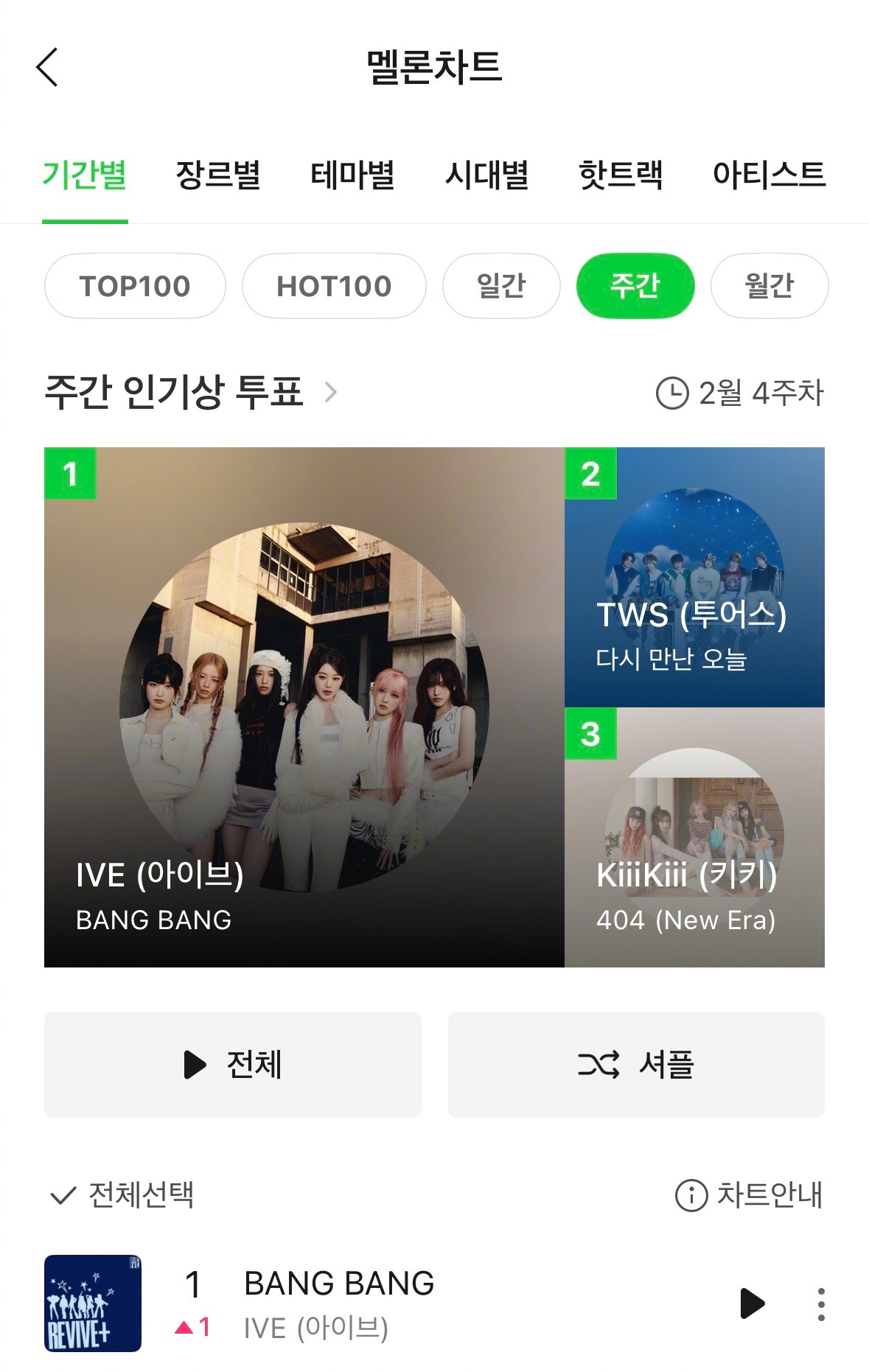
Task: Select the 월간 chart filter
Action: coord(769,286)
